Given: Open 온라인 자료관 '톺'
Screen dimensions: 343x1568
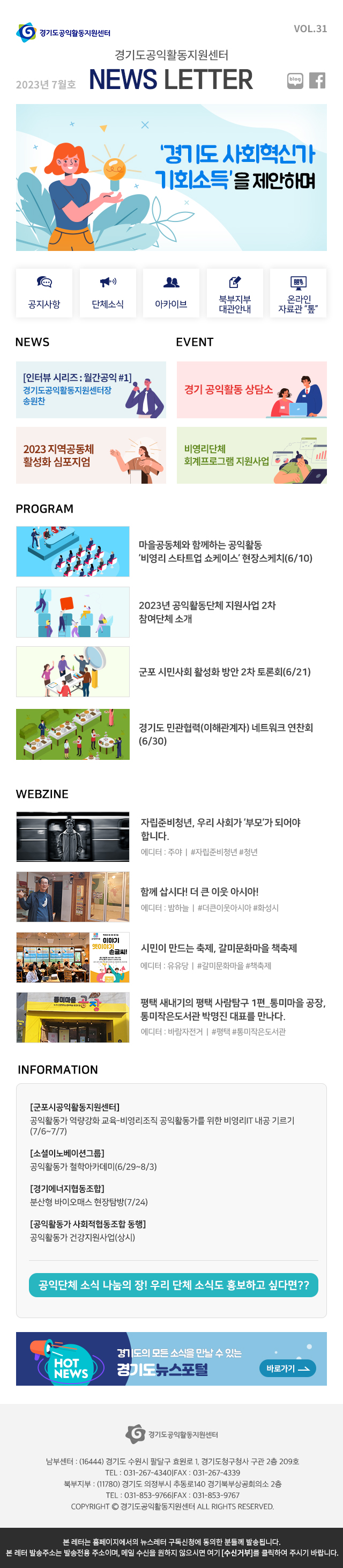Looking at the screenshot, I should point(298,293).
